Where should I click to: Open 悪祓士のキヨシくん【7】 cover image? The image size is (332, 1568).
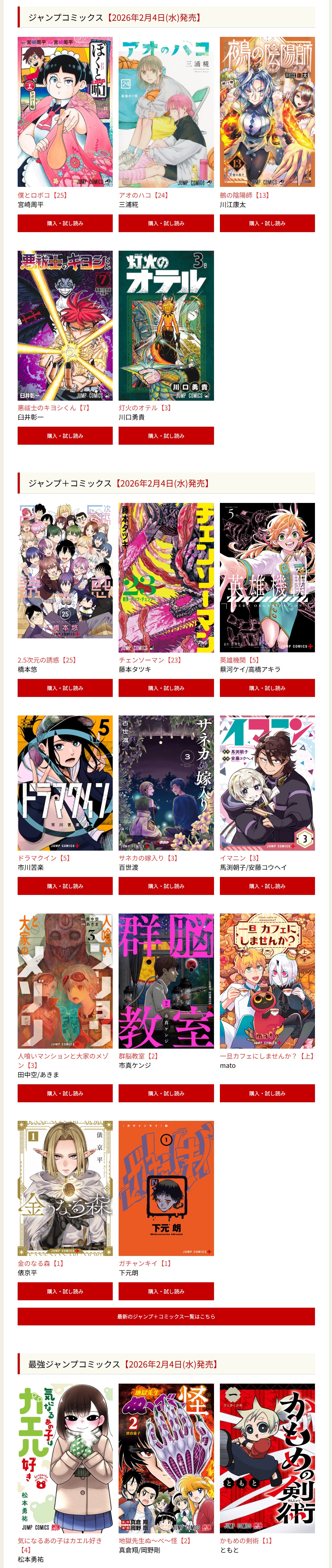pos(64,325)
